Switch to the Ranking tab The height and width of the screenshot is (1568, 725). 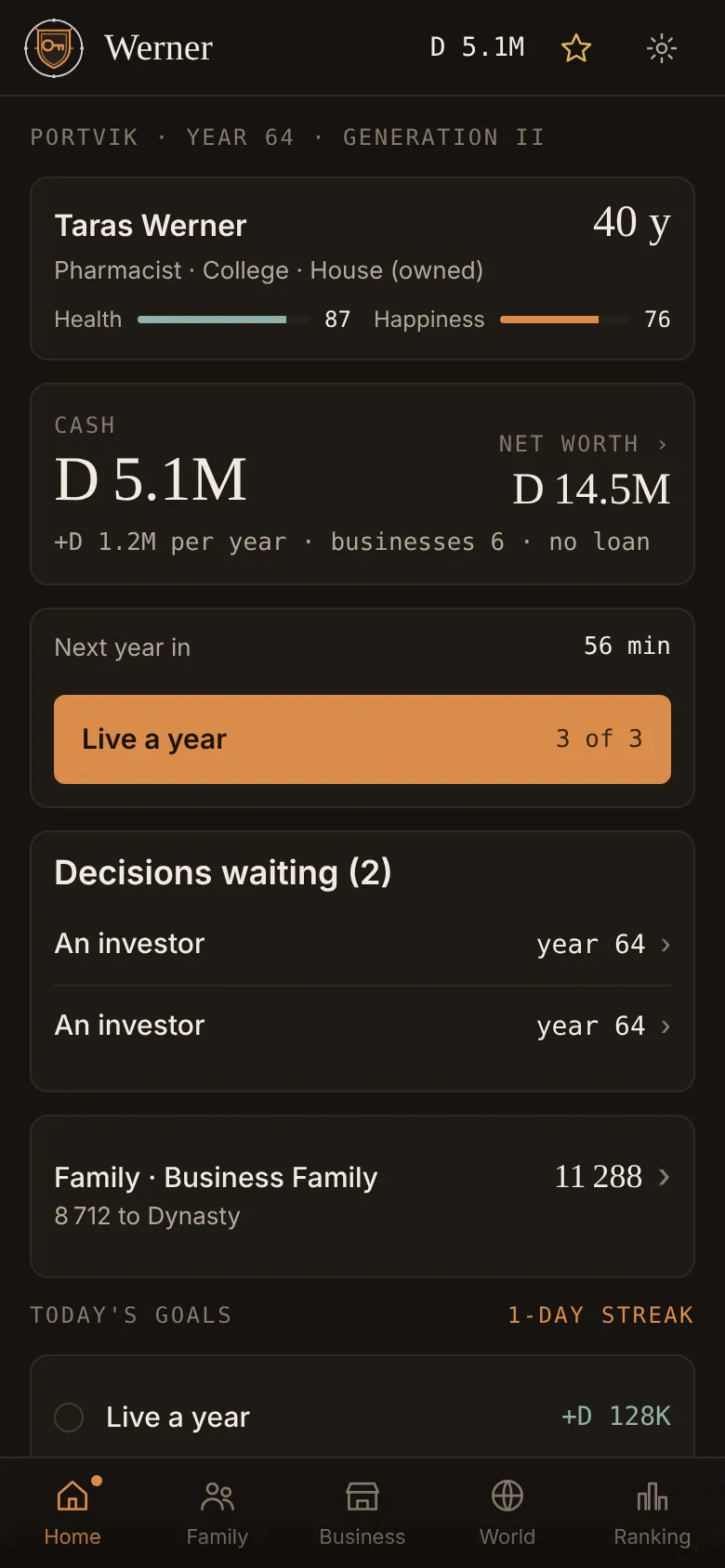pyautogui.click(x=652, y=1513)
